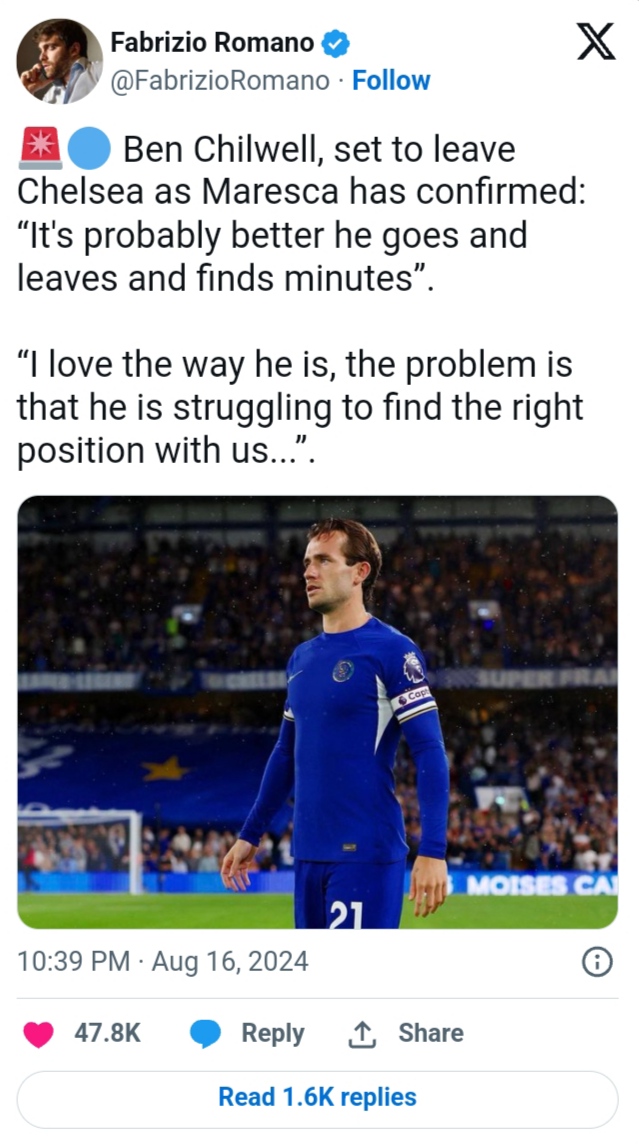This screenshot has height=1146, width=639.
Task: Share this post
Action: pyautogui.click(x=405, y=1033)
